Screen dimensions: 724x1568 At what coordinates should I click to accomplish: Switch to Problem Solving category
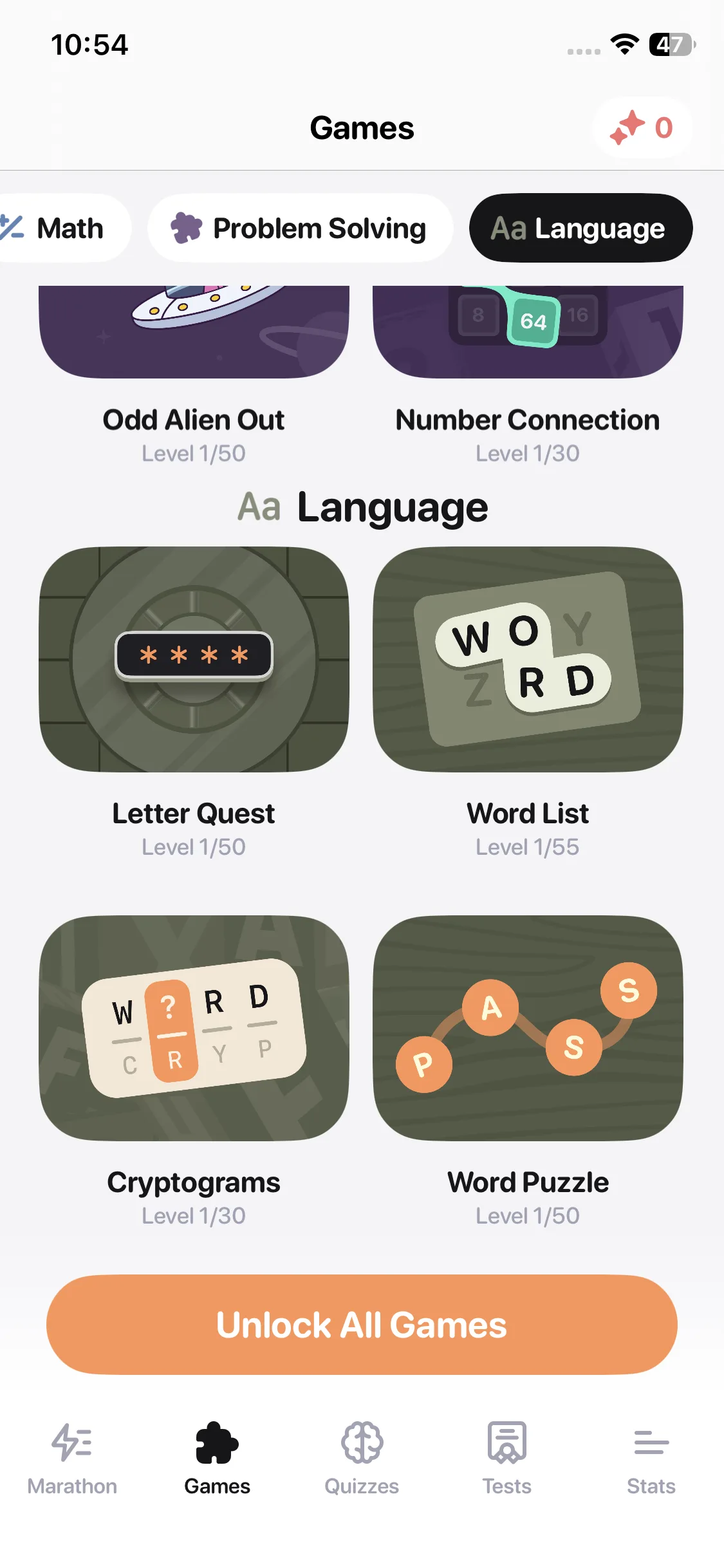click(299, 229)
